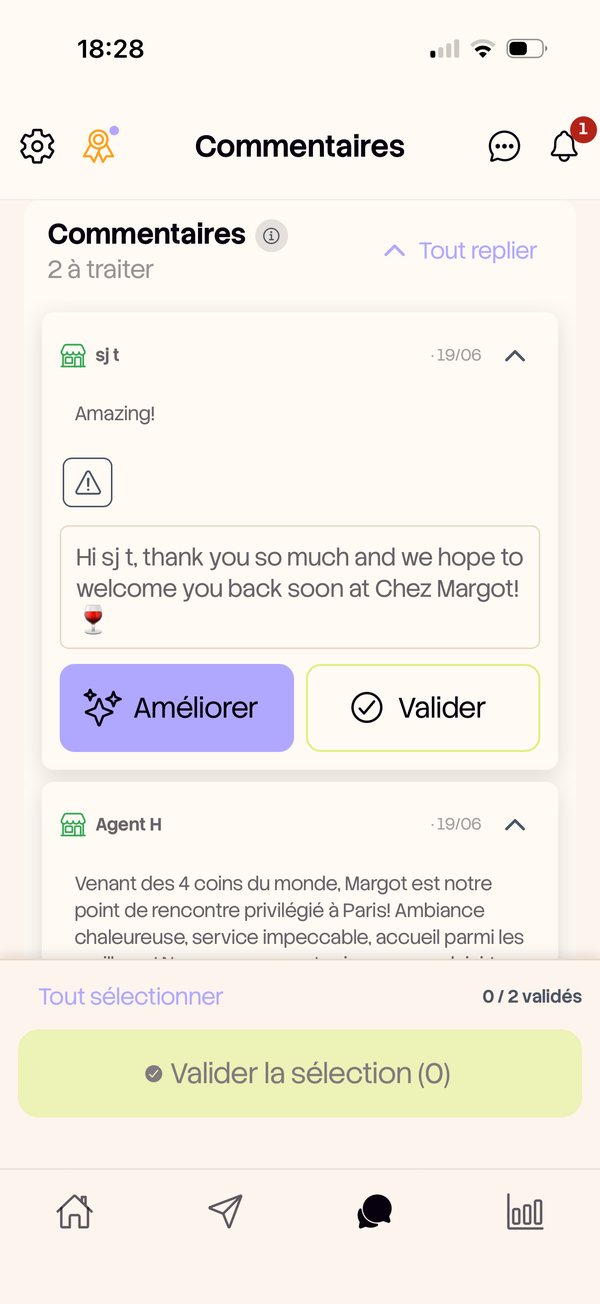
Task: Edit the reply text to sj t
Action: point(300,587)
